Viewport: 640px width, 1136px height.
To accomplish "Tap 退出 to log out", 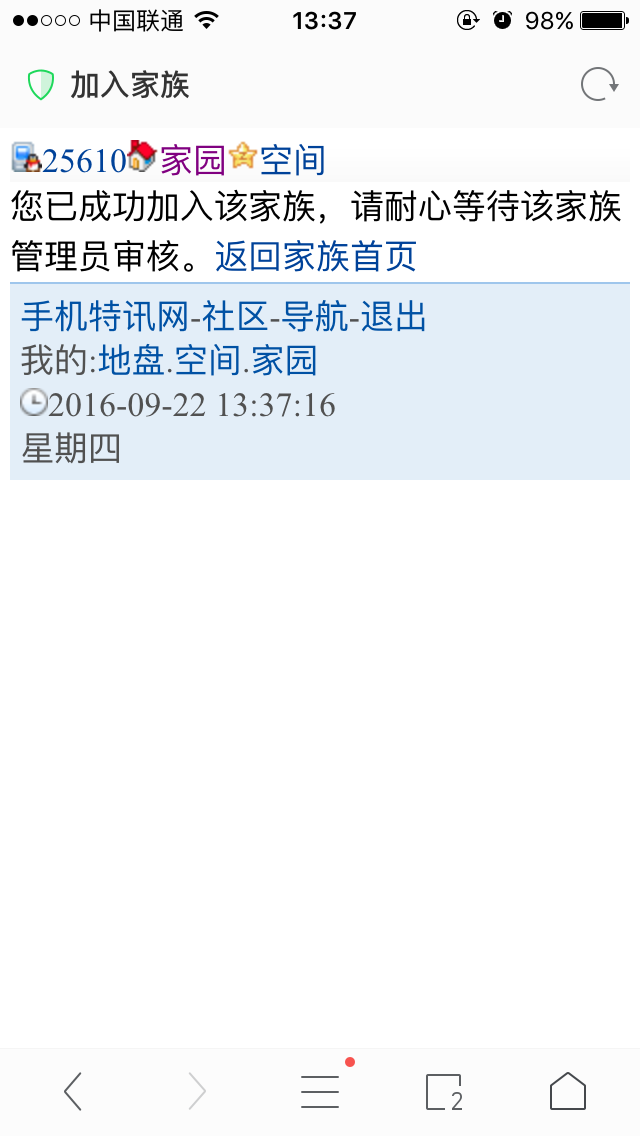I will [393, 317].
